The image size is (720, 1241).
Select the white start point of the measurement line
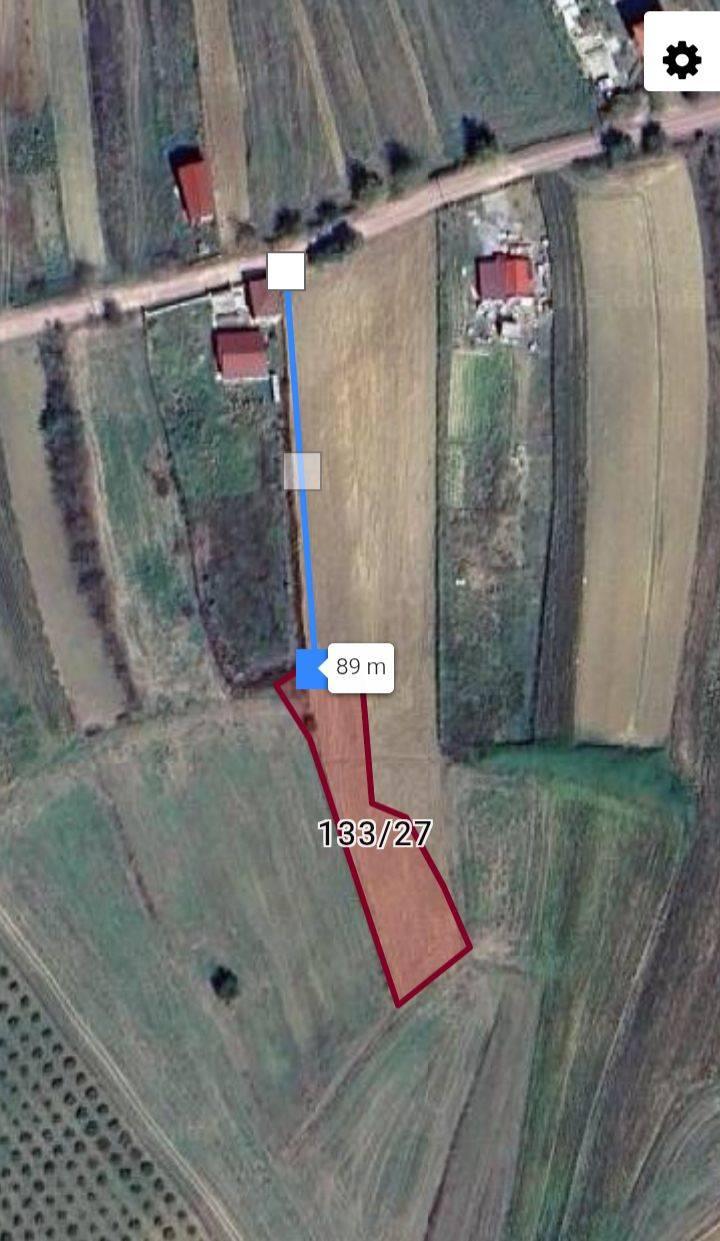tap(286, 271)
